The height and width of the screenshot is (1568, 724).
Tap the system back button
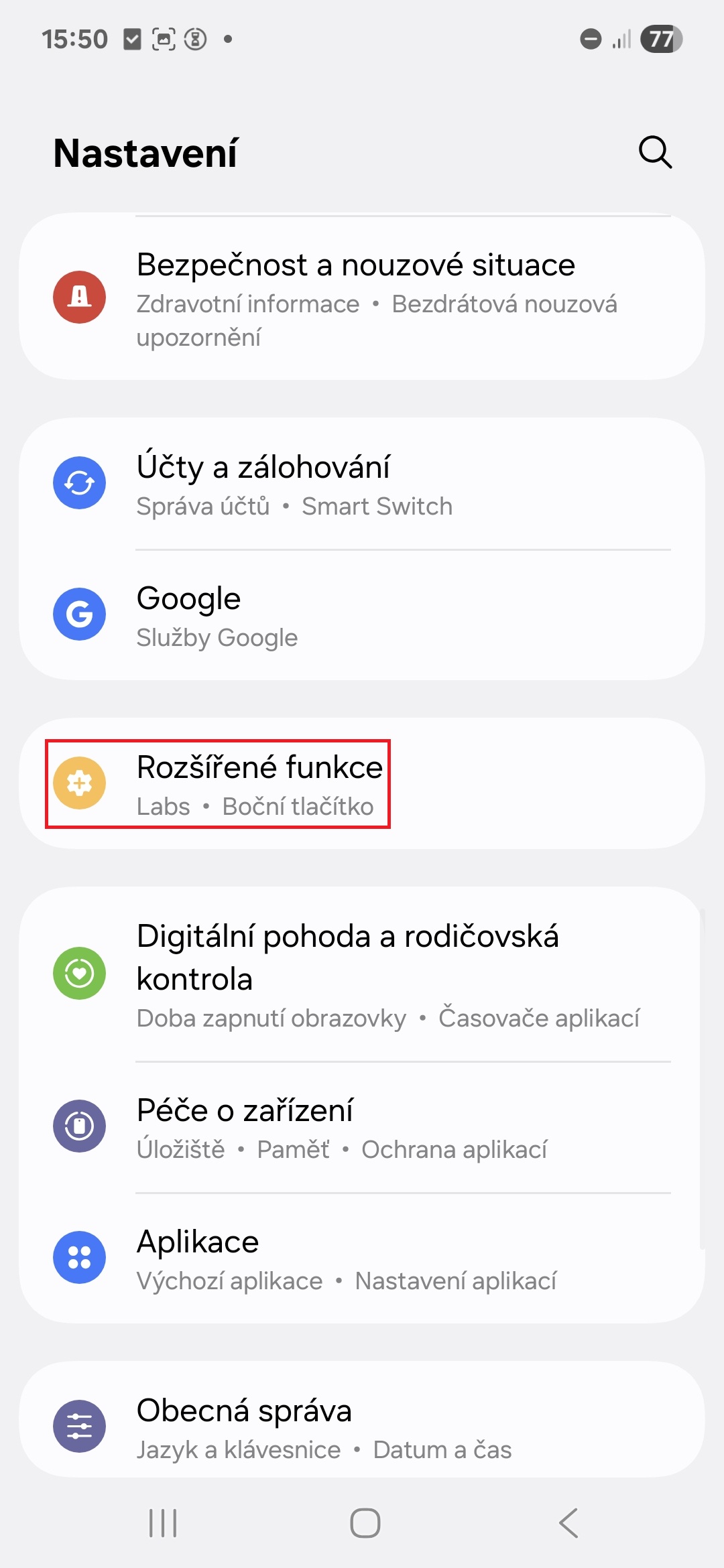[568, 1523]
